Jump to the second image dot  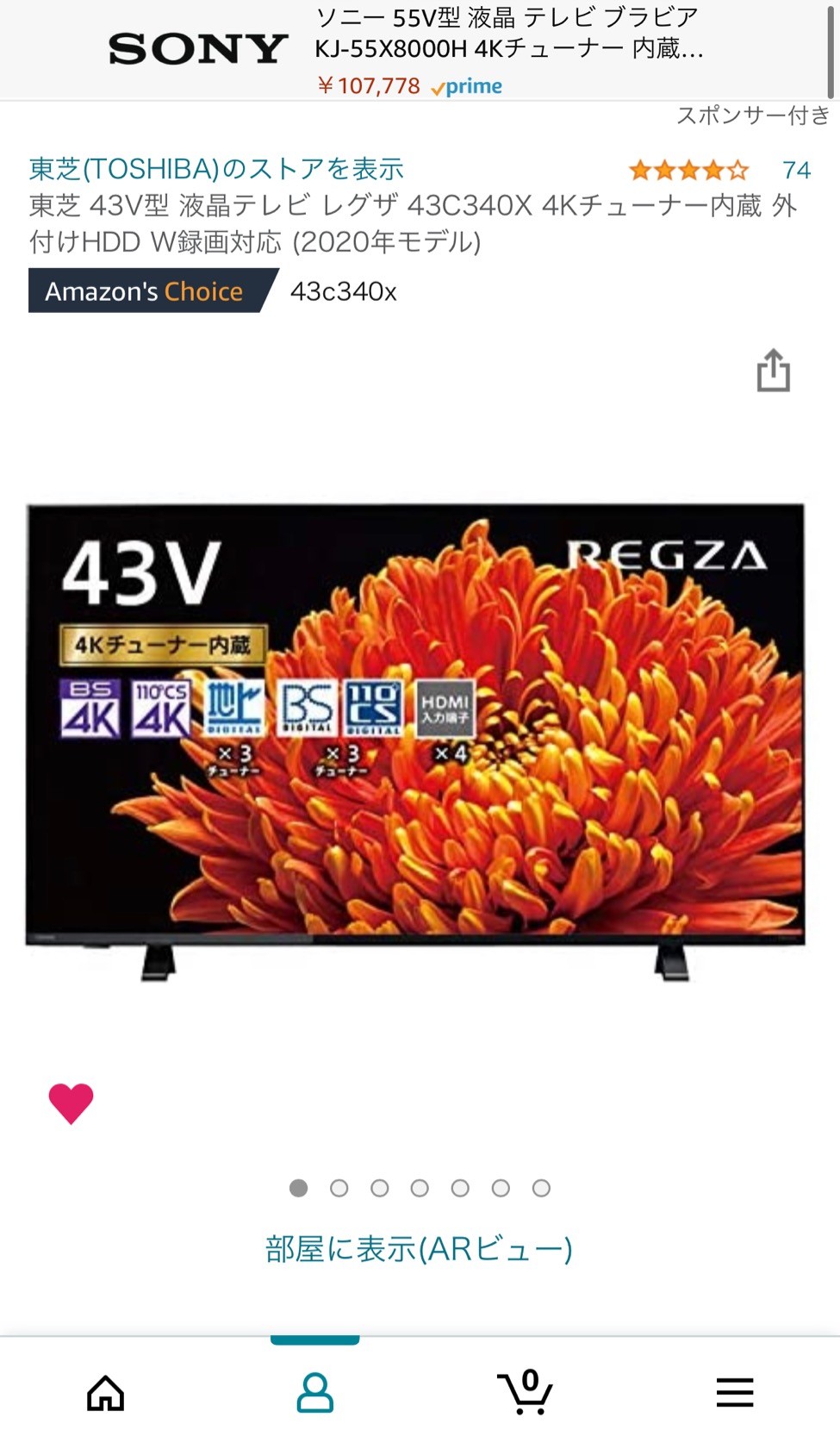(x=339, y=1189)
